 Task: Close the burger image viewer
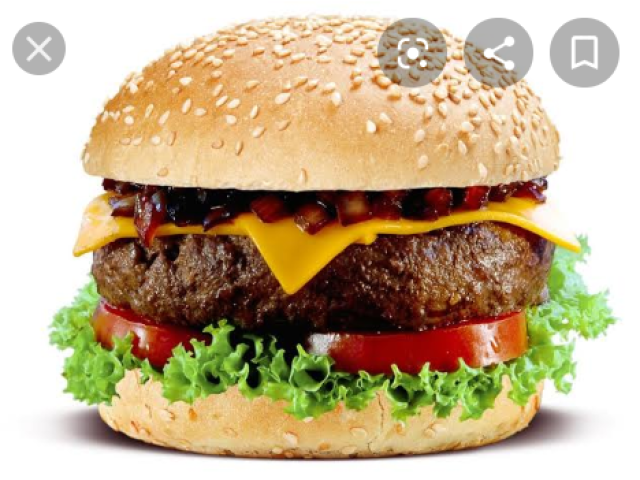click(x=39, y=49)
